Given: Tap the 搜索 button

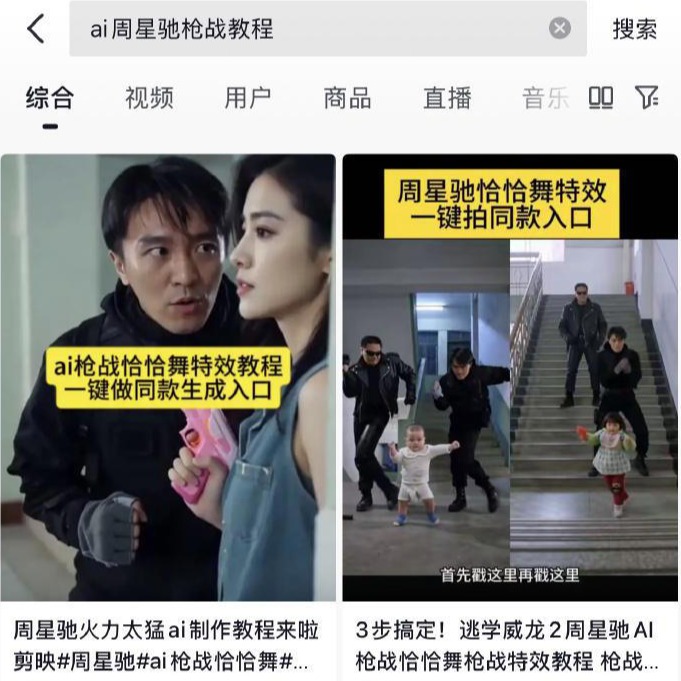Looking at the screenshot, I should 635,29.
